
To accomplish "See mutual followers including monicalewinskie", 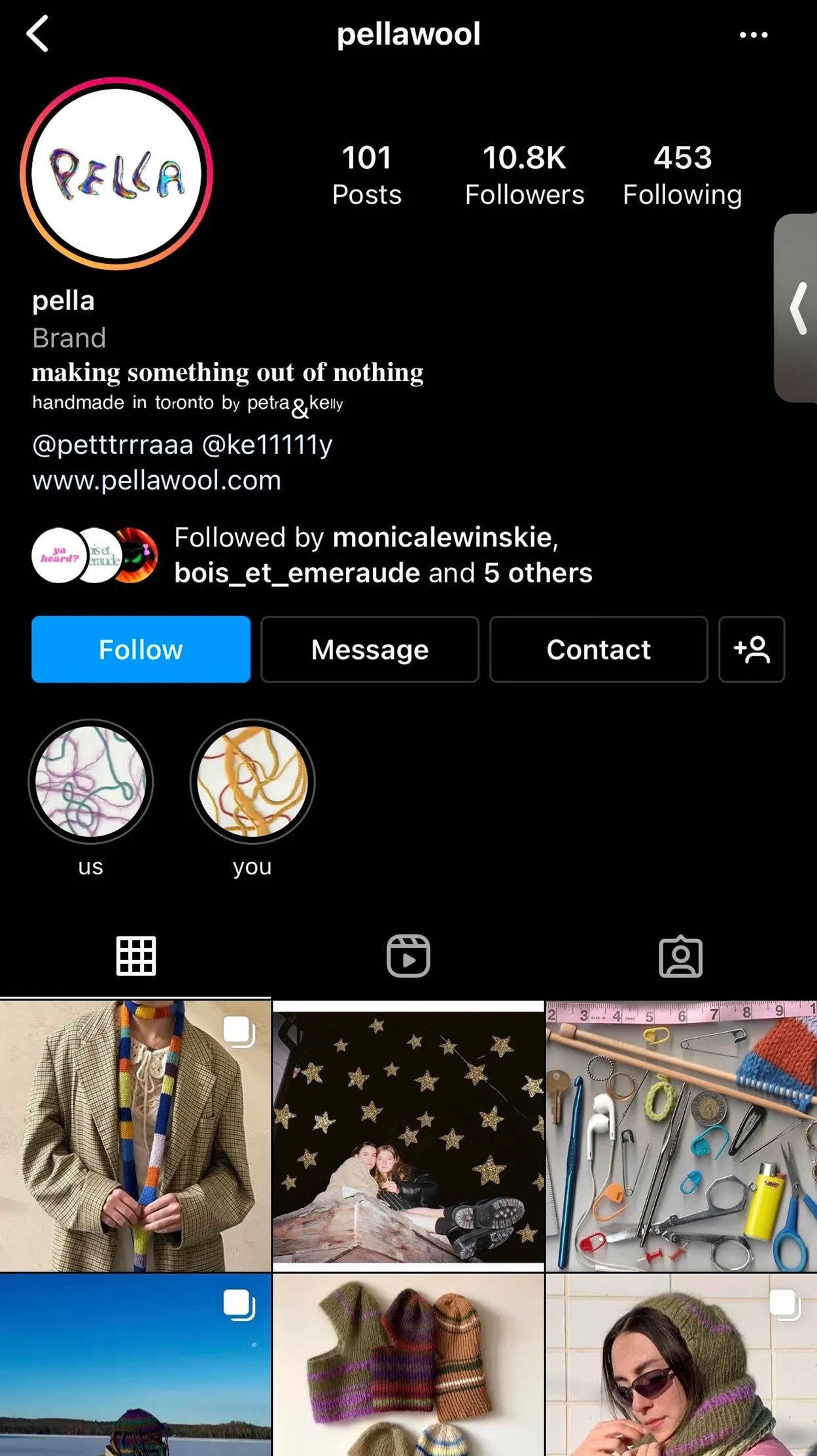I will pos(383,555).
